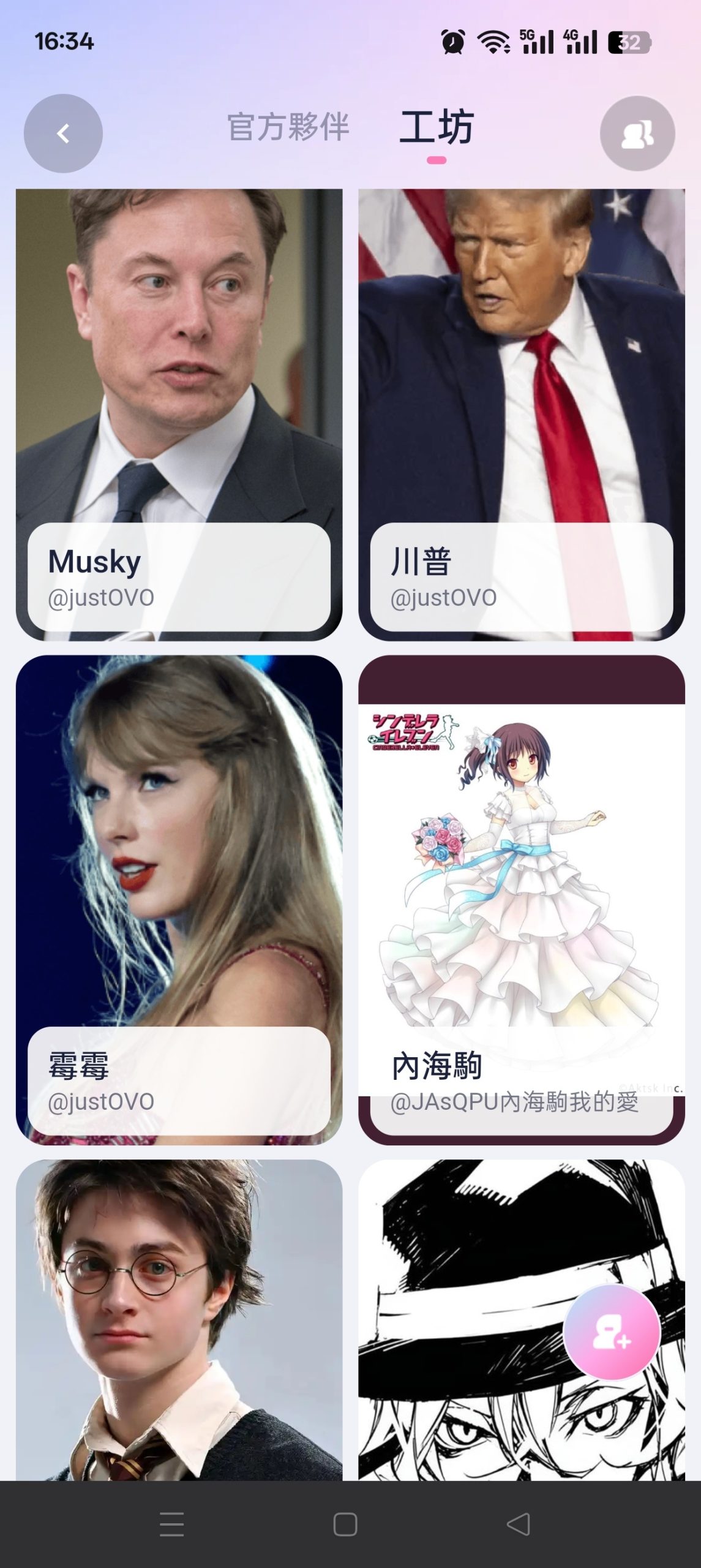
Task: Open the 川普 character card
Action: click(520, 367)
